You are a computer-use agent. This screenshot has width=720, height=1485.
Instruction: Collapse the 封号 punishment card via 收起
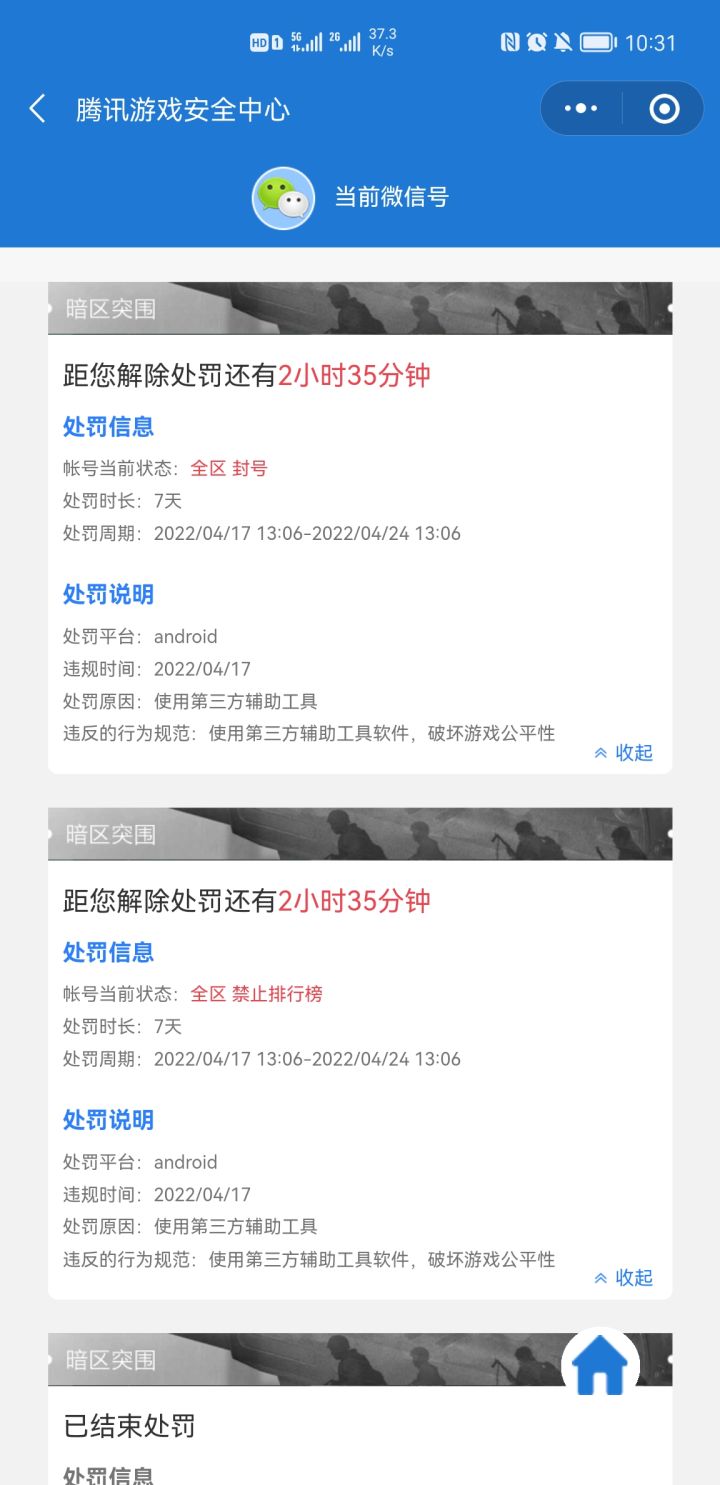[623, 753]
